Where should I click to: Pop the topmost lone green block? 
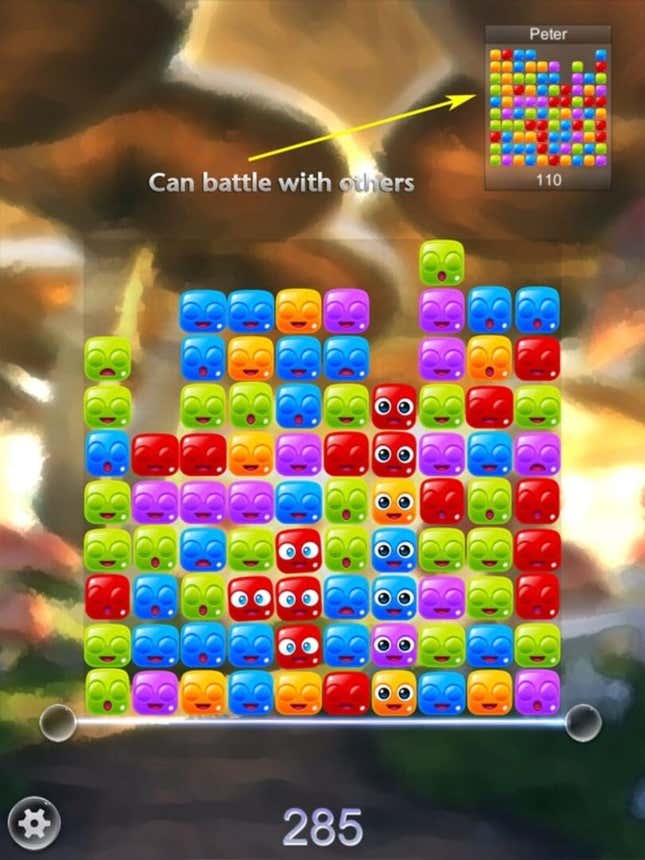click(x=441, y=262)
